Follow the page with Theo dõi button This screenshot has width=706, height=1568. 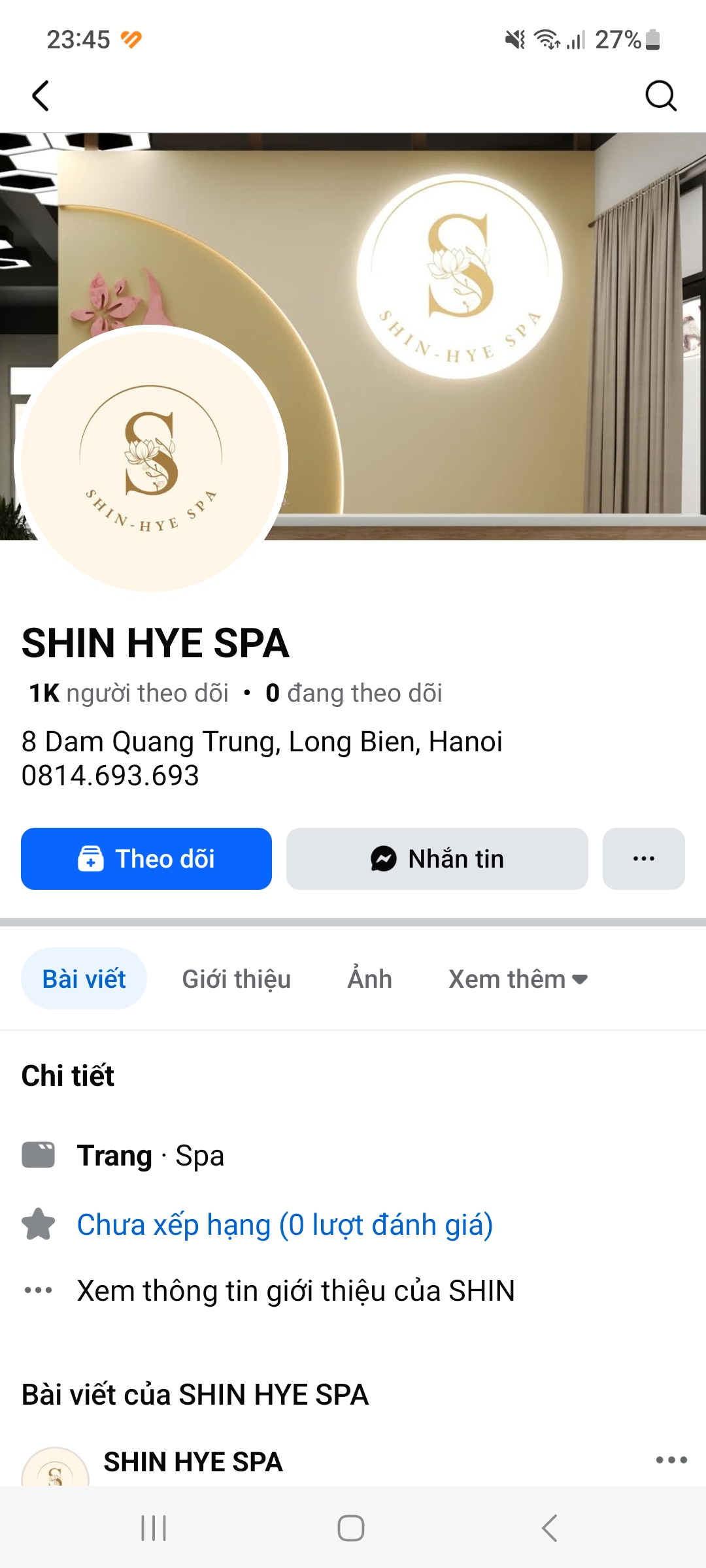point(146,858)
